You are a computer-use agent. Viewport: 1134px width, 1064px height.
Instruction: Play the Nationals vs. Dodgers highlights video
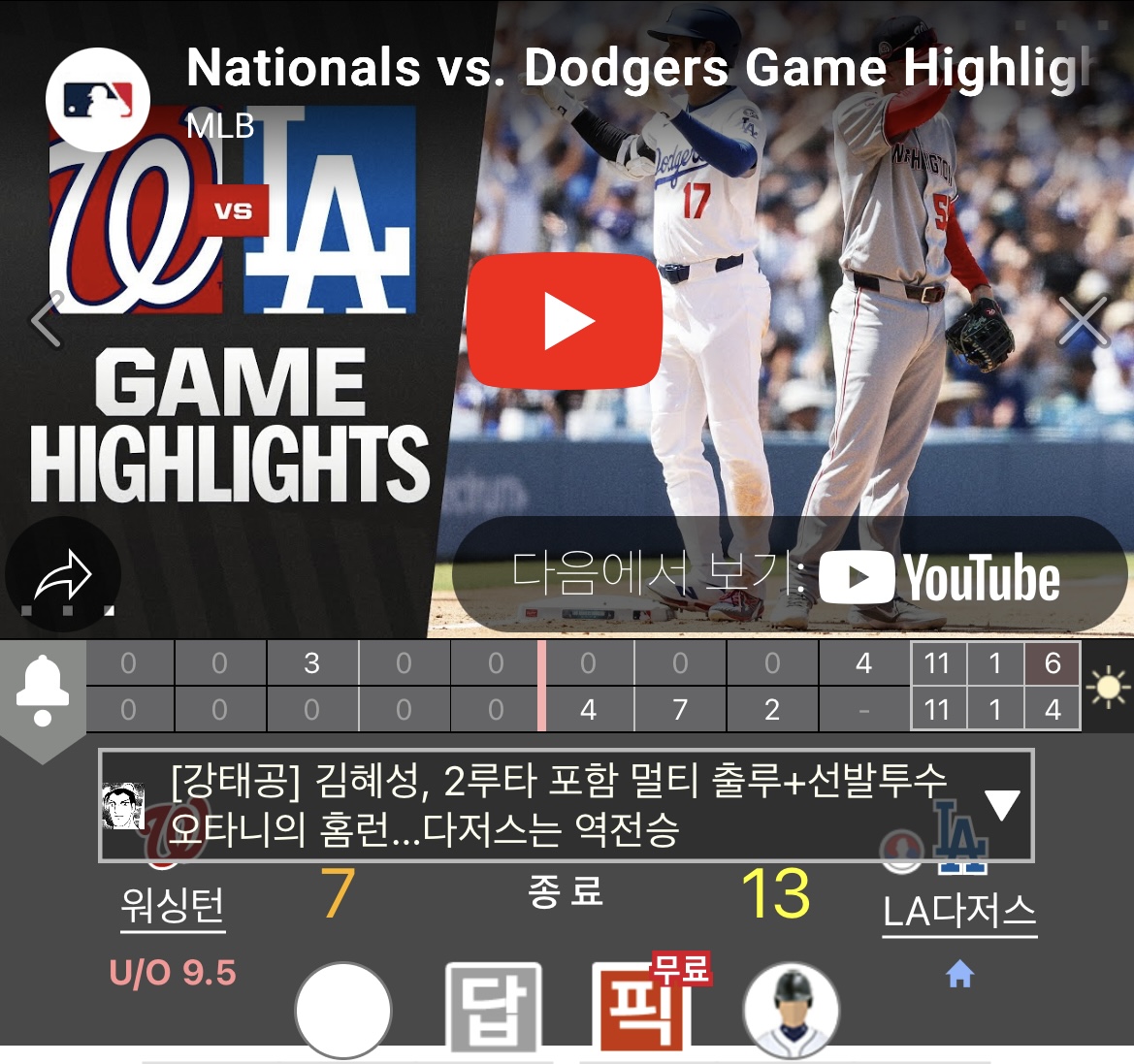click(x=564, y=321)
